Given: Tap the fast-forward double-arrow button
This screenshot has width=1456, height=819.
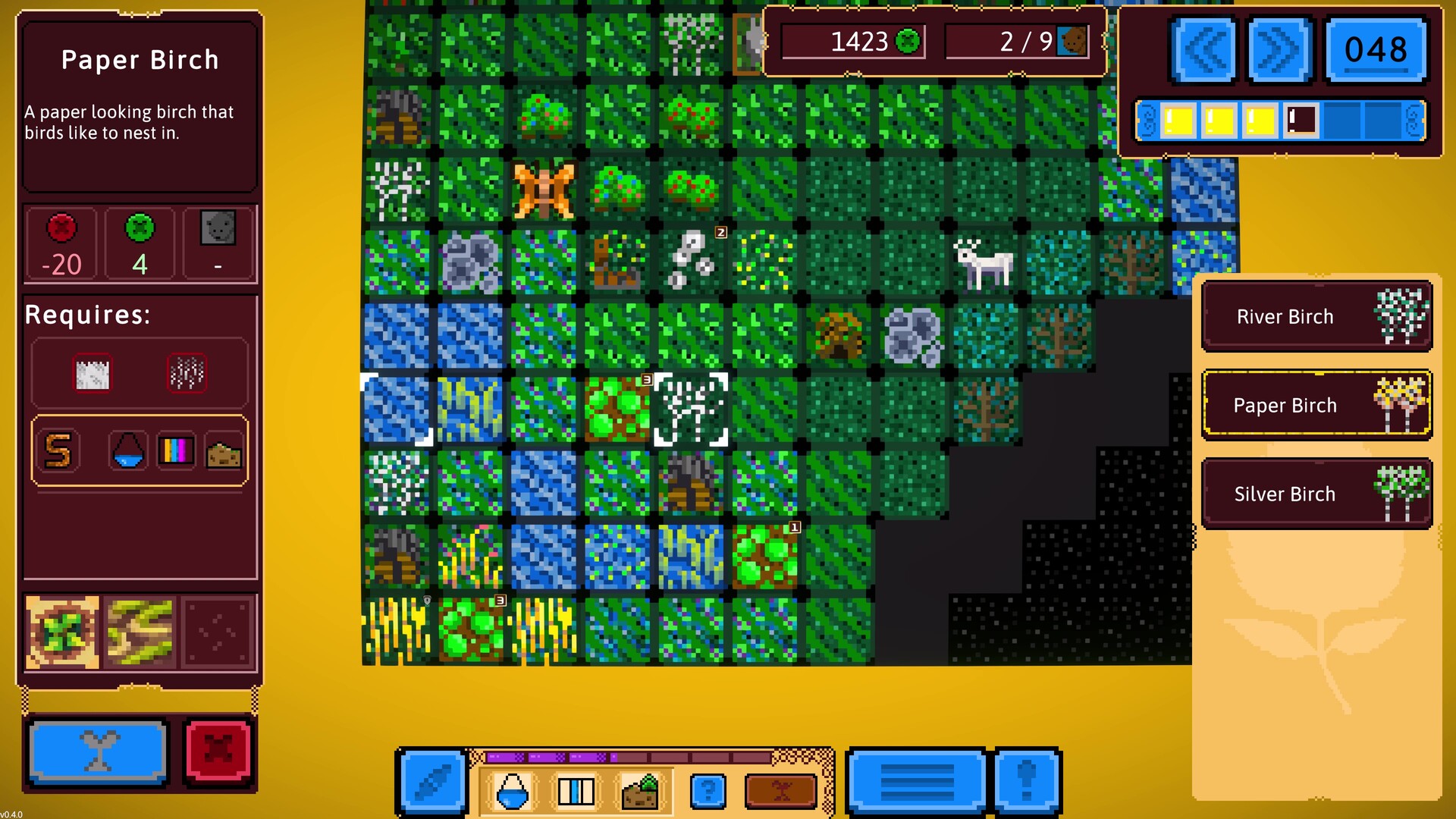Looking at the screenshot, I should [1279, 50].
